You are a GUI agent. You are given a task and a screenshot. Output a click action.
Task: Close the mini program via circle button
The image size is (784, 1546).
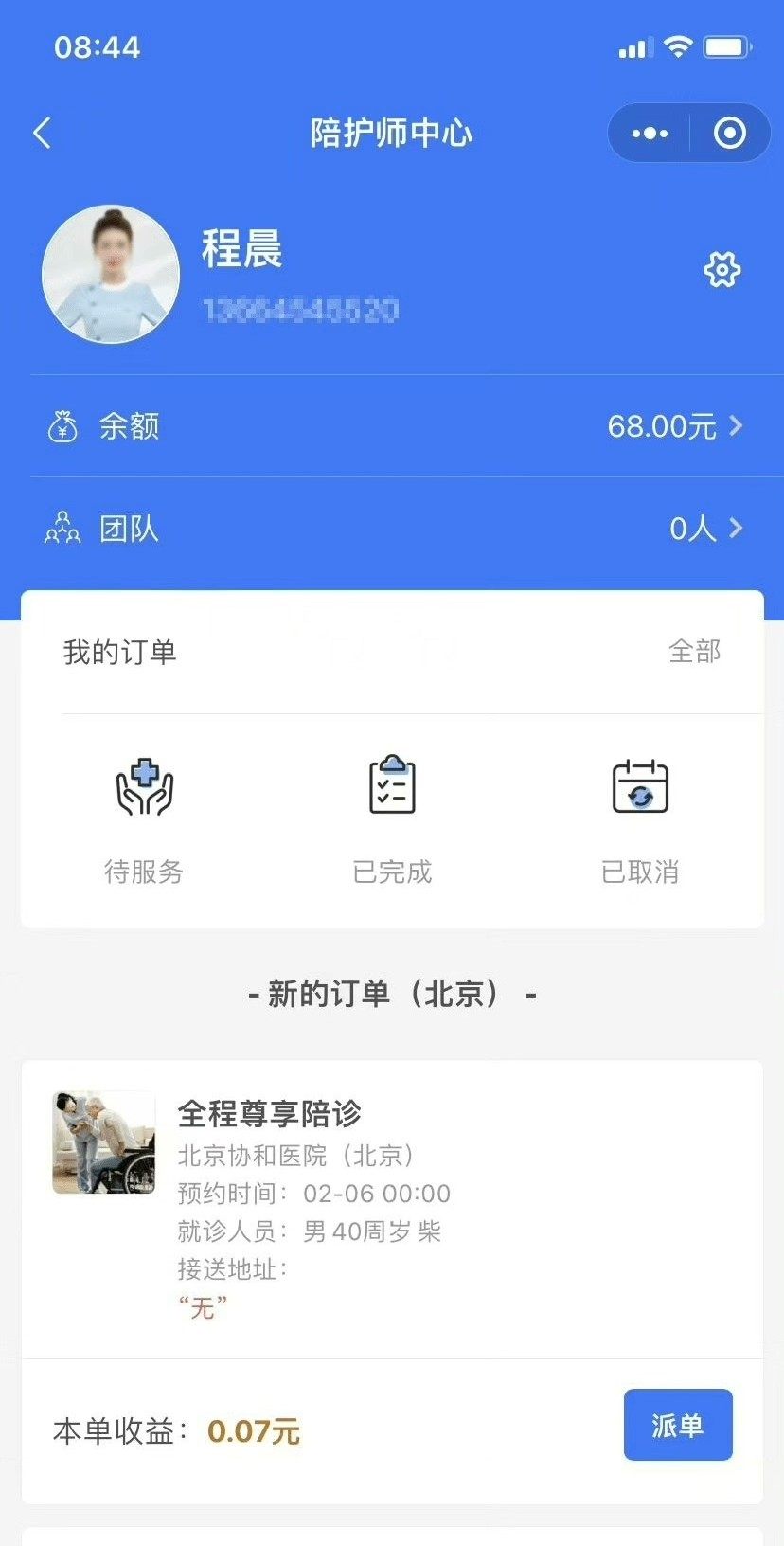click(x=729, y=134)
